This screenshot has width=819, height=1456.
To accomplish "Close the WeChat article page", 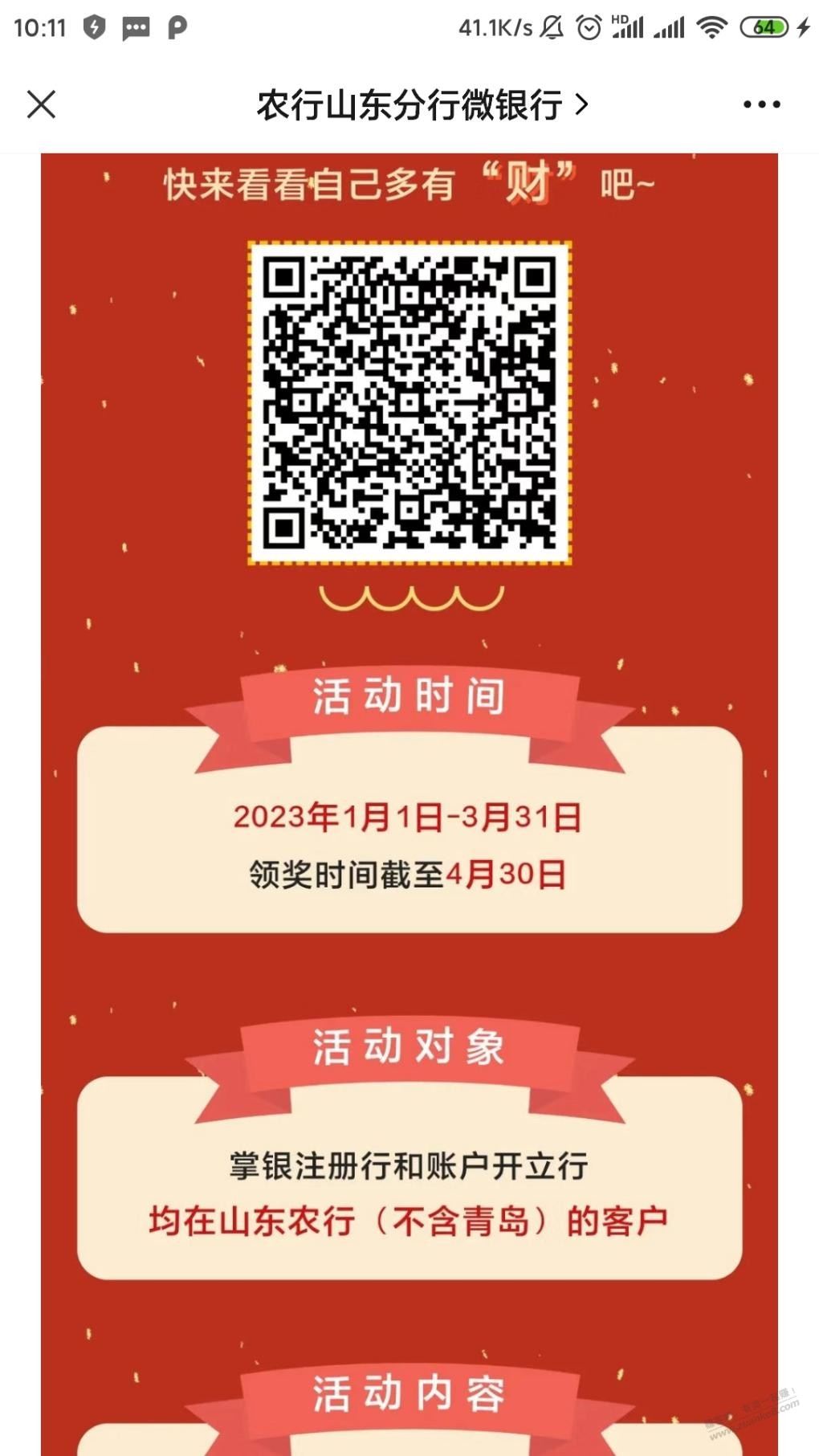I will click(41, 104).
